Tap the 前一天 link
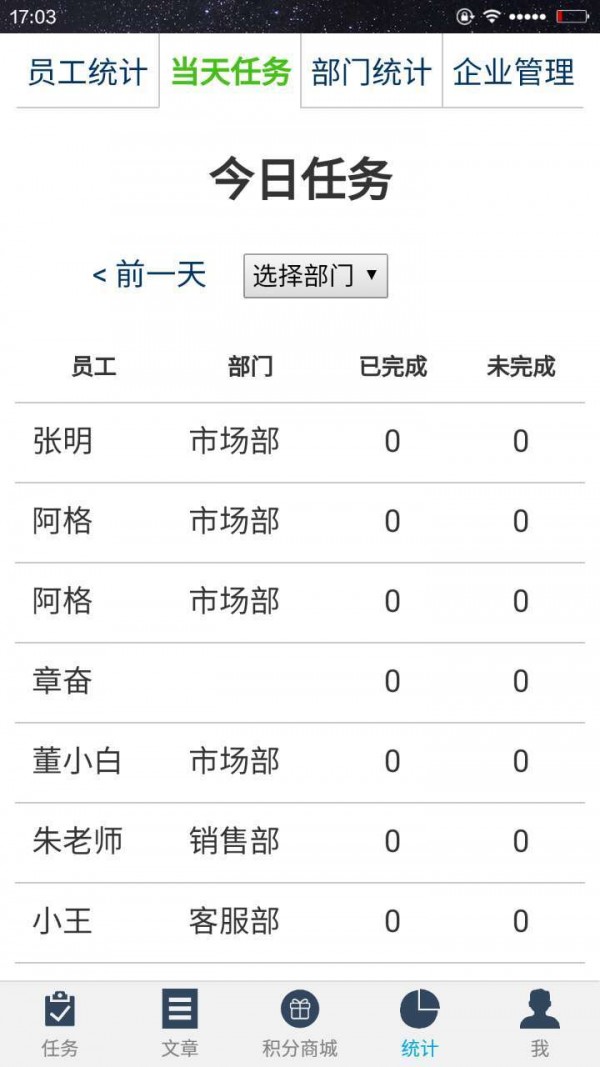The height and width of the screenshot is (1067, 600). pos(149,275)
